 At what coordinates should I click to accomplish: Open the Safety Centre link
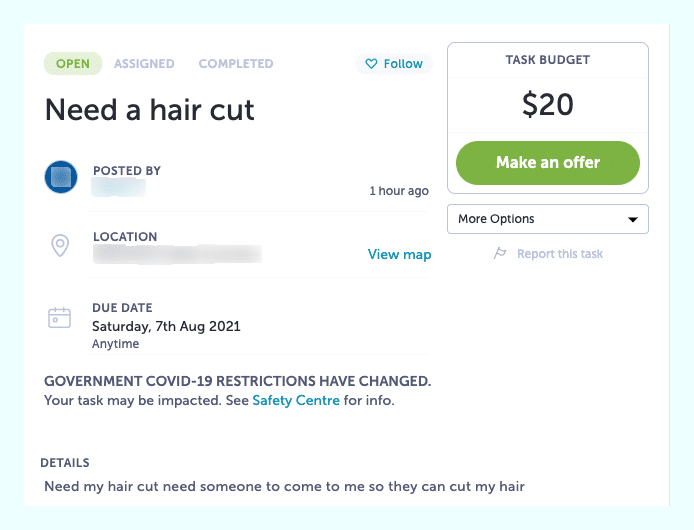296,400
